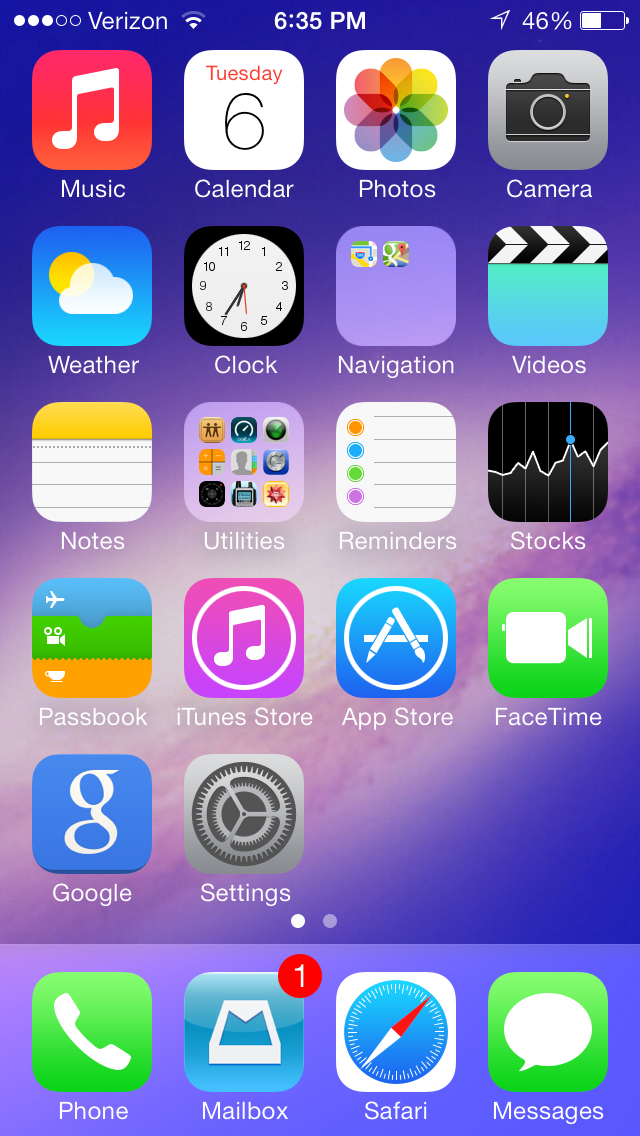Image resolution: width=640 pixels, height=1136 pixels.
Task: Launch Safari from the dock
Action: (396, 1032)
